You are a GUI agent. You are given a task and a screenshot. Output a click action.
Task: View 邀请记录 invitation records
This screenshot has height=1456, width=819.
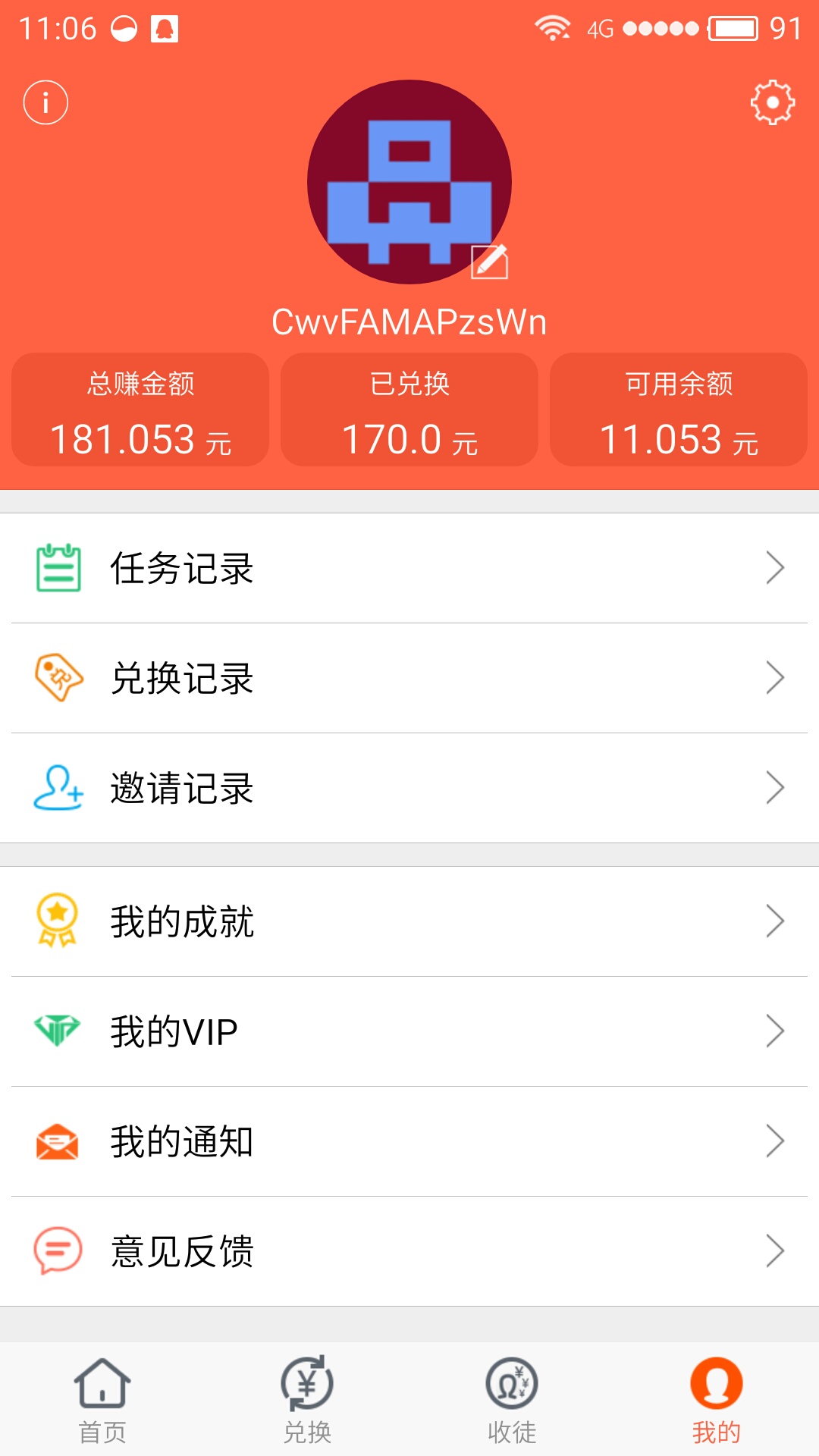[409, 788]
